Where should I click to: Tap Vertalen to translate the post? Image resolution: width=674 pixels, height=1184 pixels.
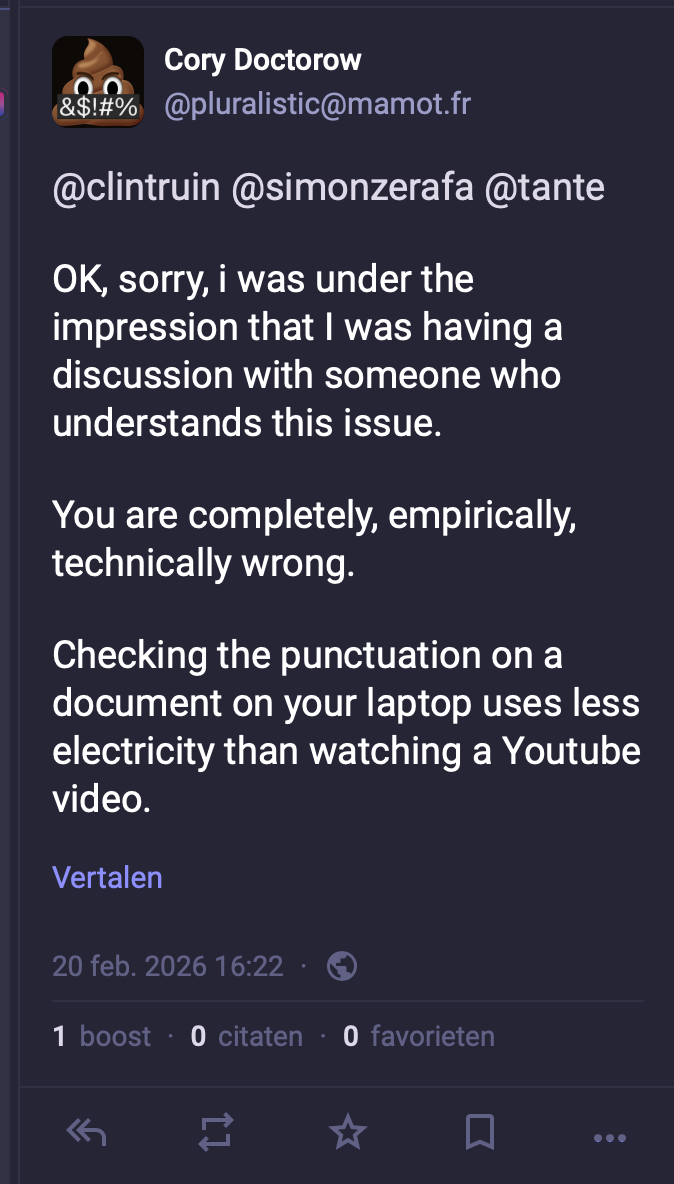pyautogui.click(x=107, y=877)
